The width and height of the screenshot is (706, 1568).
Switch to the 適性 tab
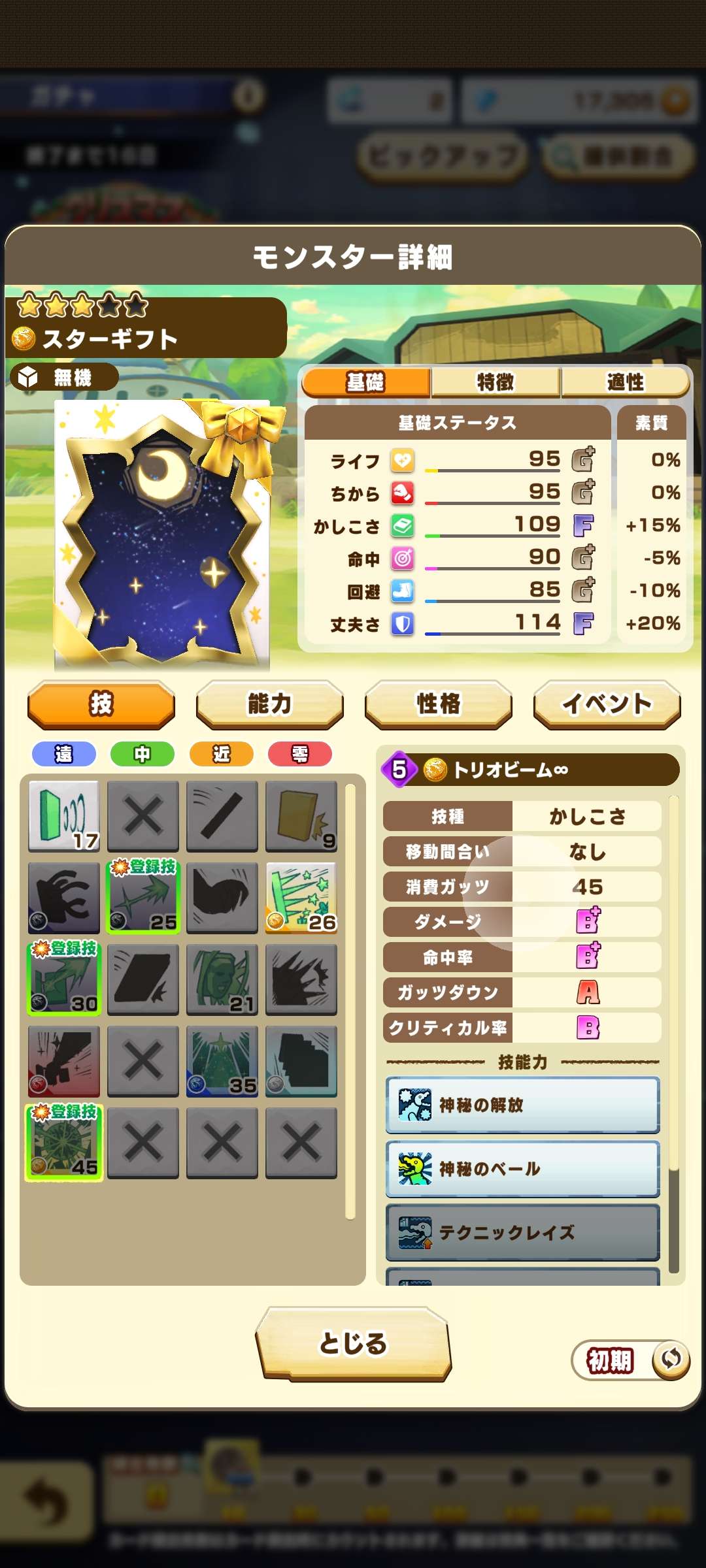[x=625, y=382]
